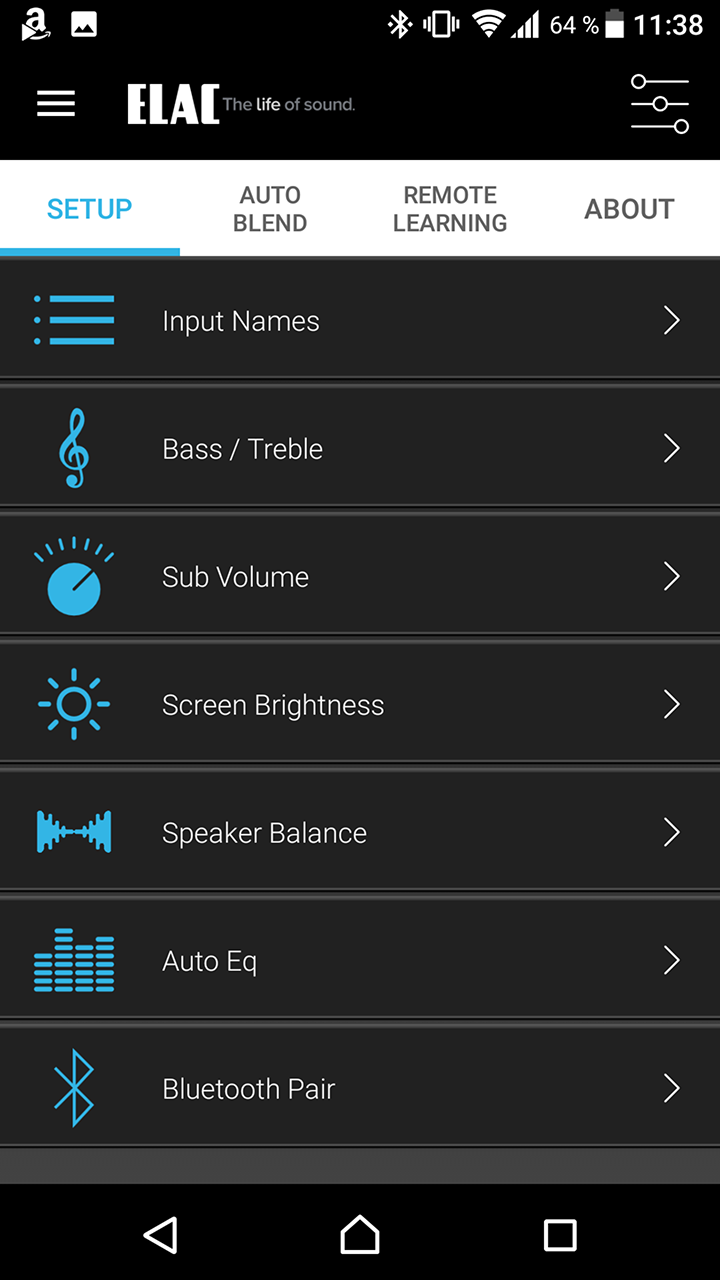The image size is (720, 1280).
Task: Switch to the Auto Blend tab
Action: 270,209
